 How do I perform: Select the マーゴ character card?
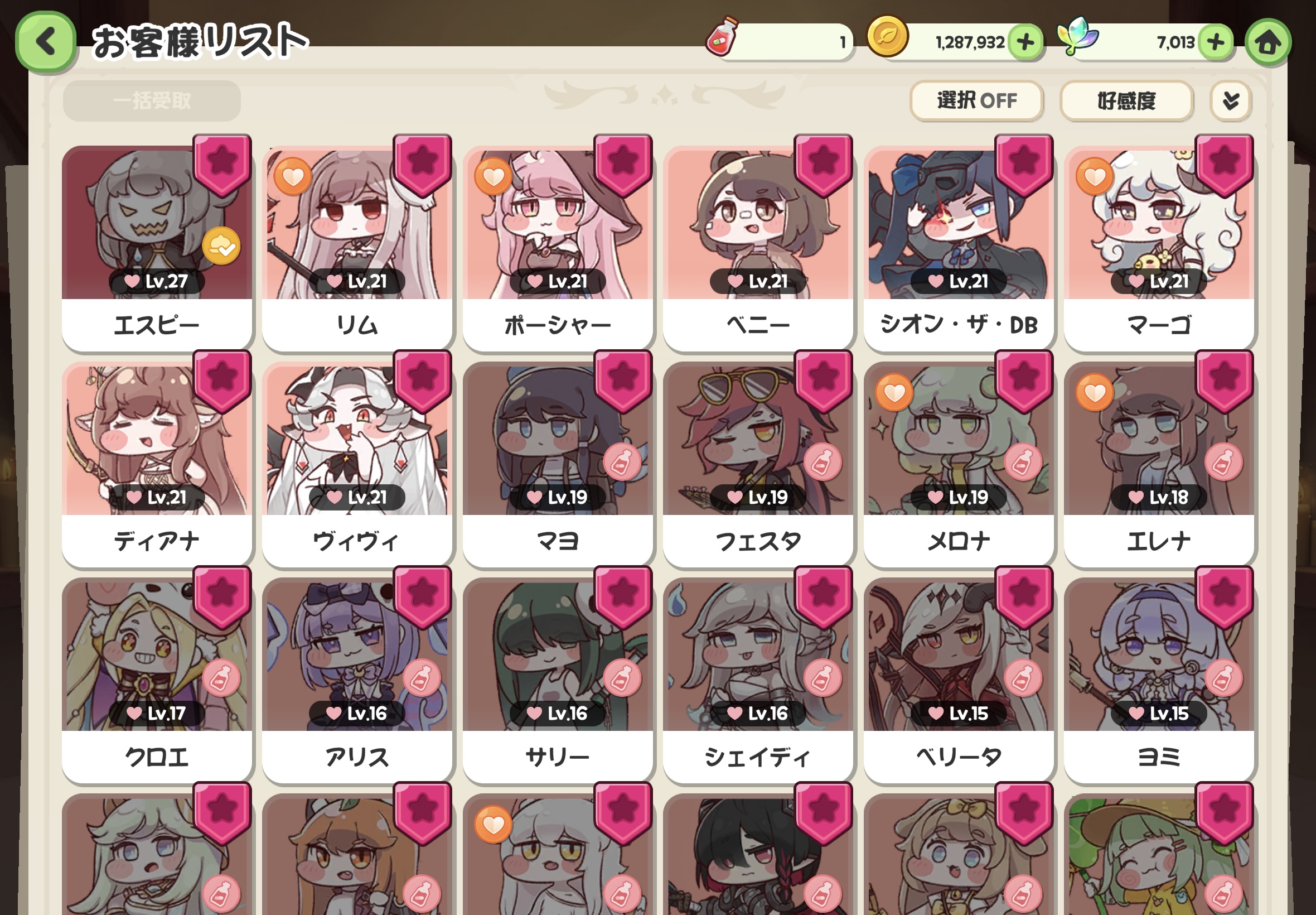coord(1158,247)
